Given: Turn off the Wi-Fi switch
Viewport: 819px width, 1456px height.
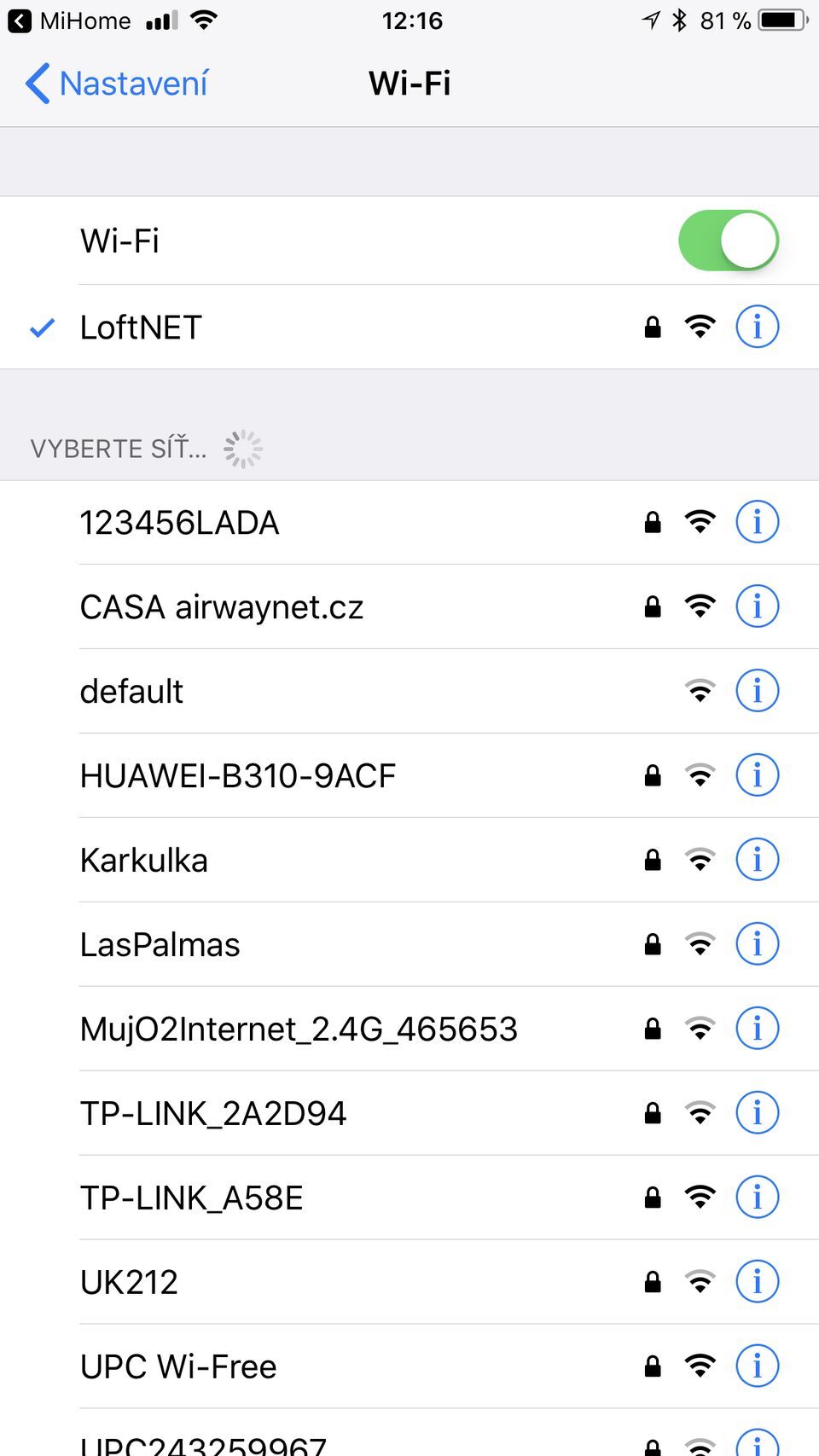Looking at the screenshot, I should 728,241.
